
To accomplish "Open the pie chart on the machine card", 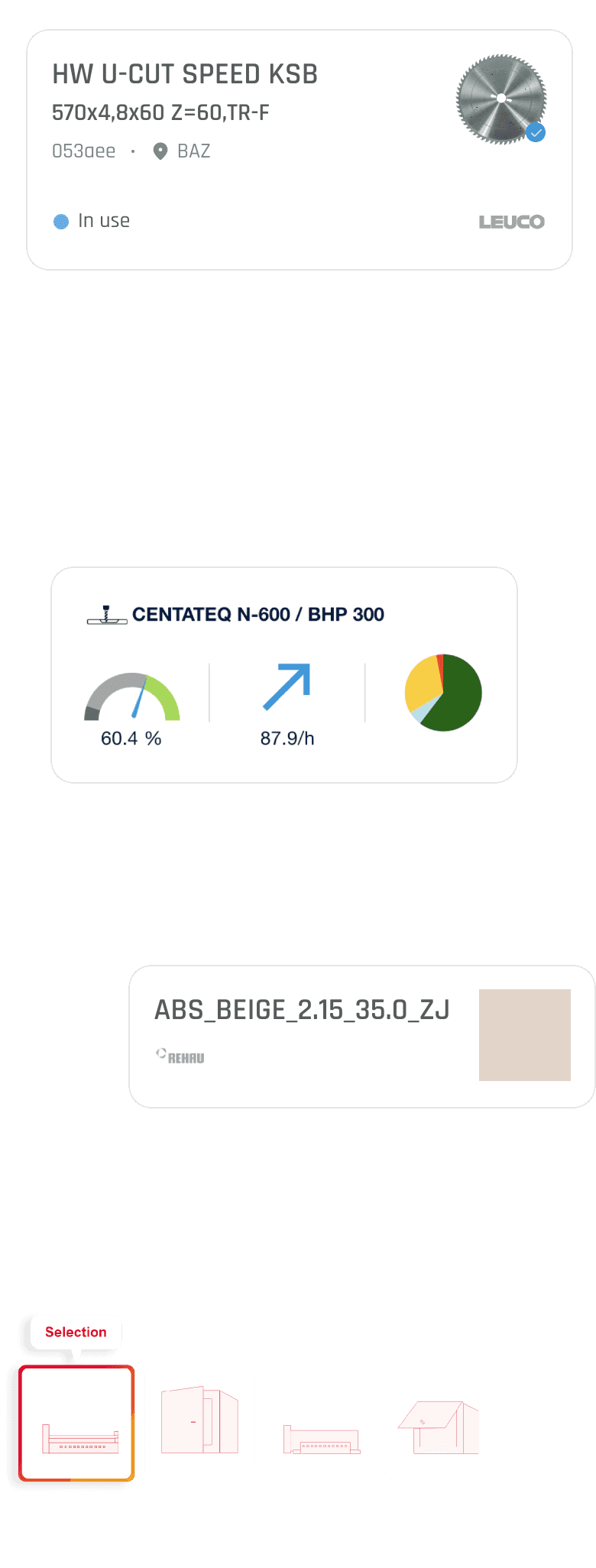I will point(442,693).
